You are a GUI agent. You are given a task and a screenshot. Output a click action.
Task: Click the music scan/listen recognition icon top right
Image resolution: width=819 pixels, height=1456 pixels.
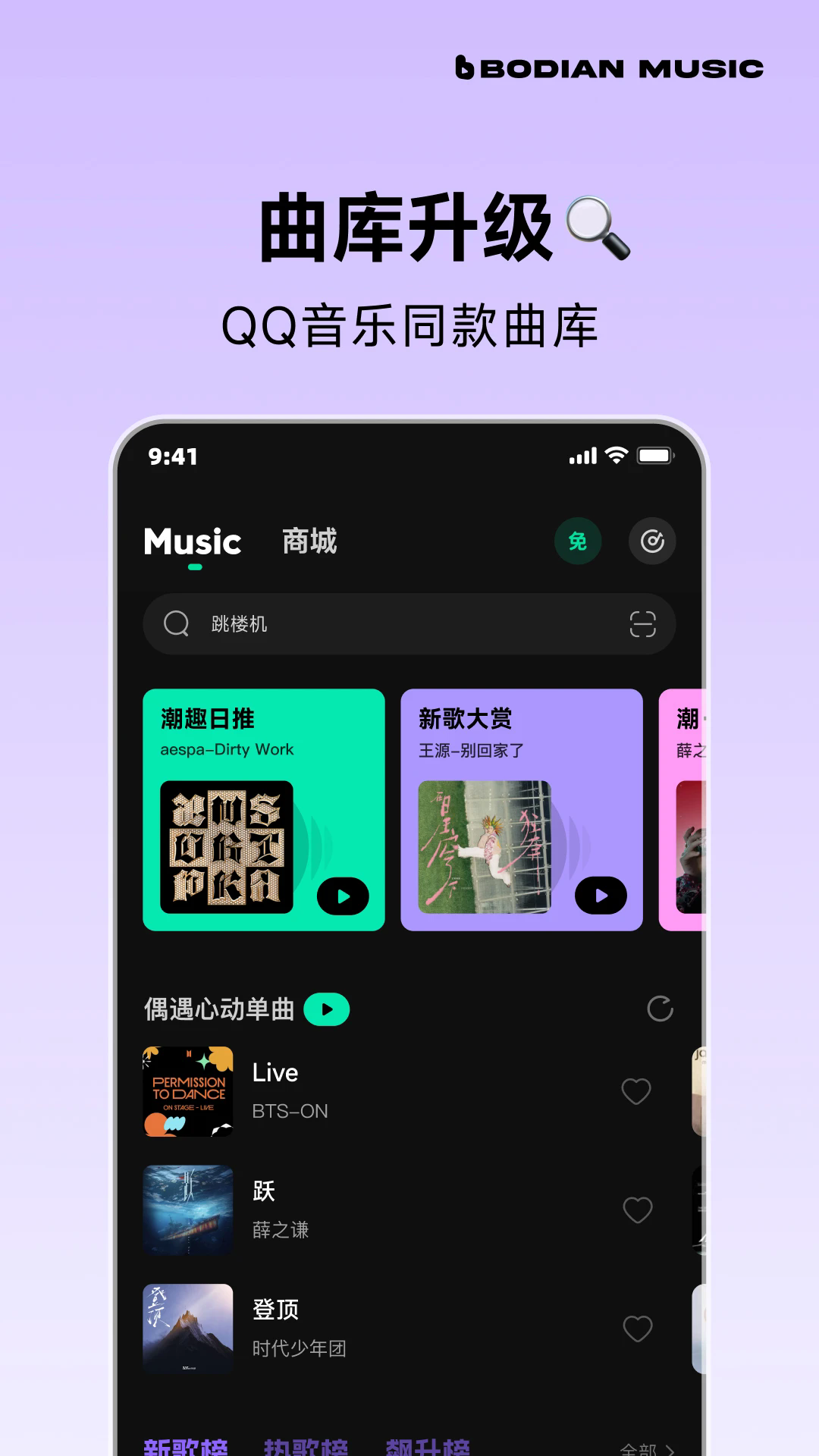click(x=652, y=541)
